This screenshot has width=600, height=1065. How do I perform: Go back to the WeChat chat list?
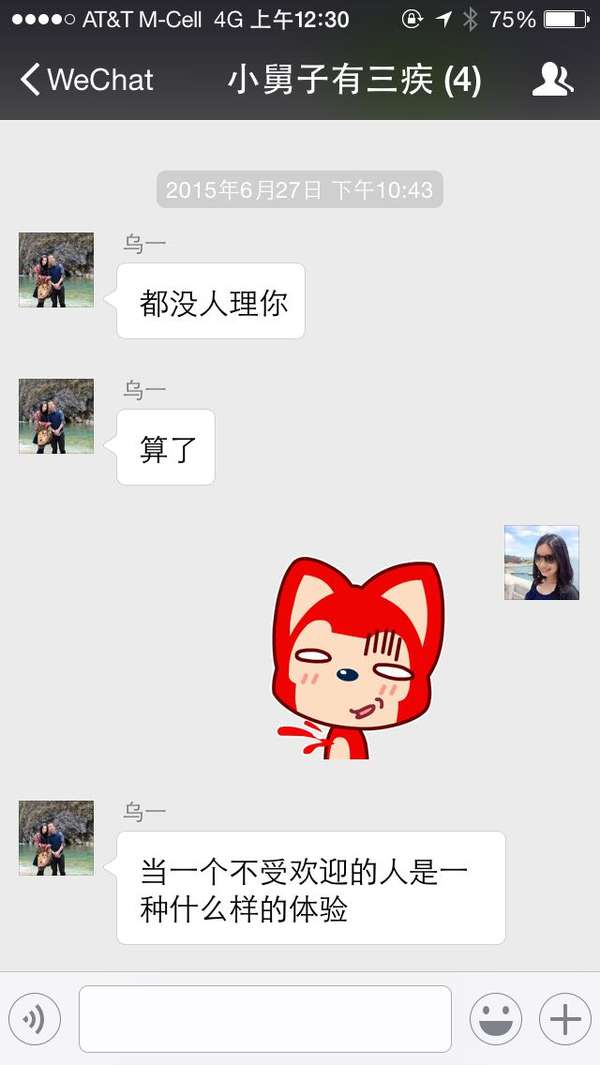coord(87,80)
